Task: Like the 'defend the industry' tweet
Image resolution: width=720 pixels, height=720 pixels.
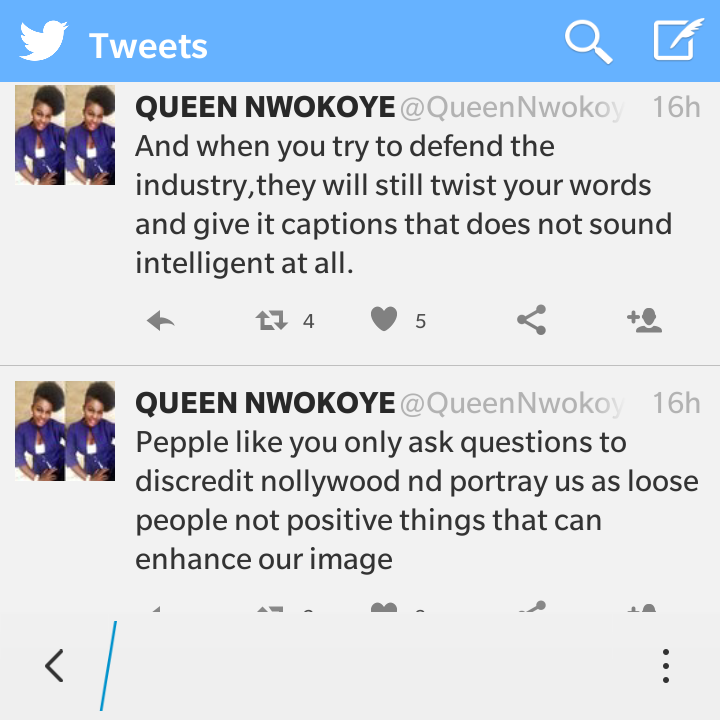Action: (x=384, y=320)
